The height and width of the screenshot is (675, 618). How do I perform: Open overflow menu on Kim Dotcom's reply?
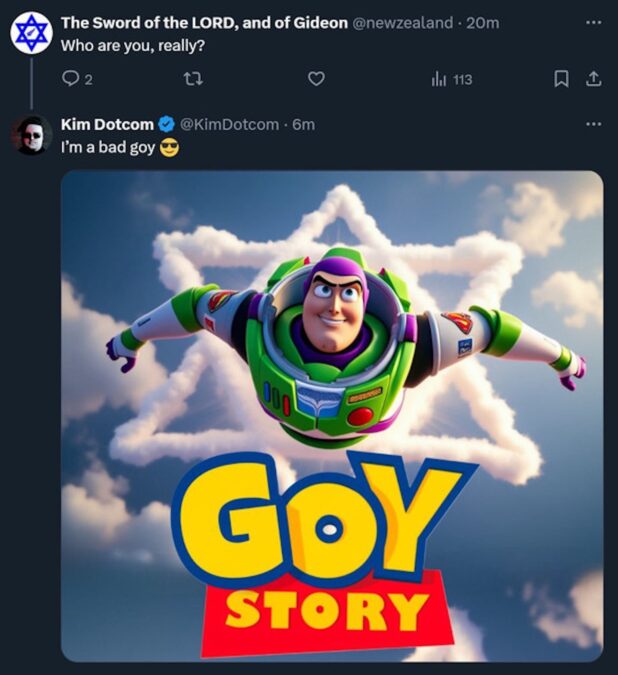pyautogui.click(x=594, y=124)
